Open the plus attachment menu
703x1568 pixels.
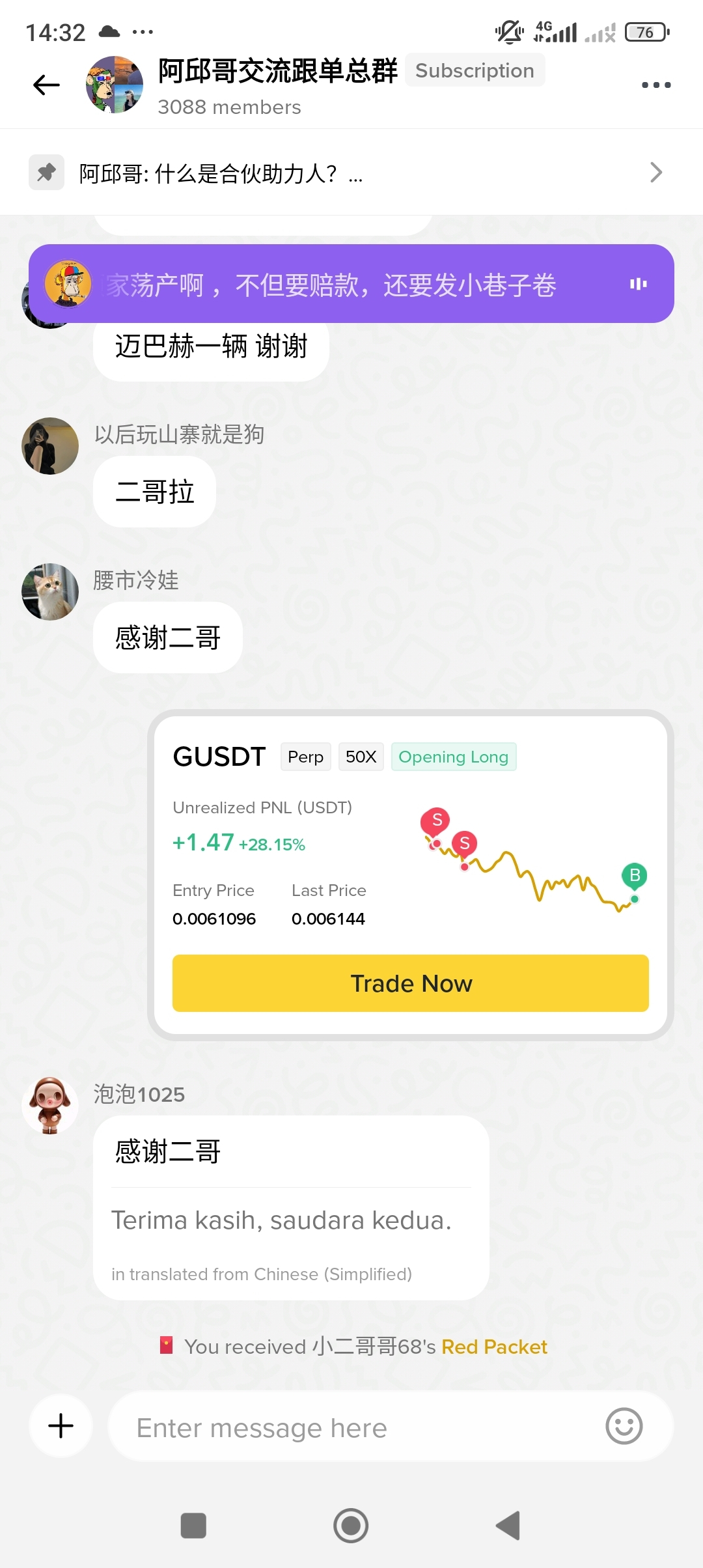(61, 1425)
